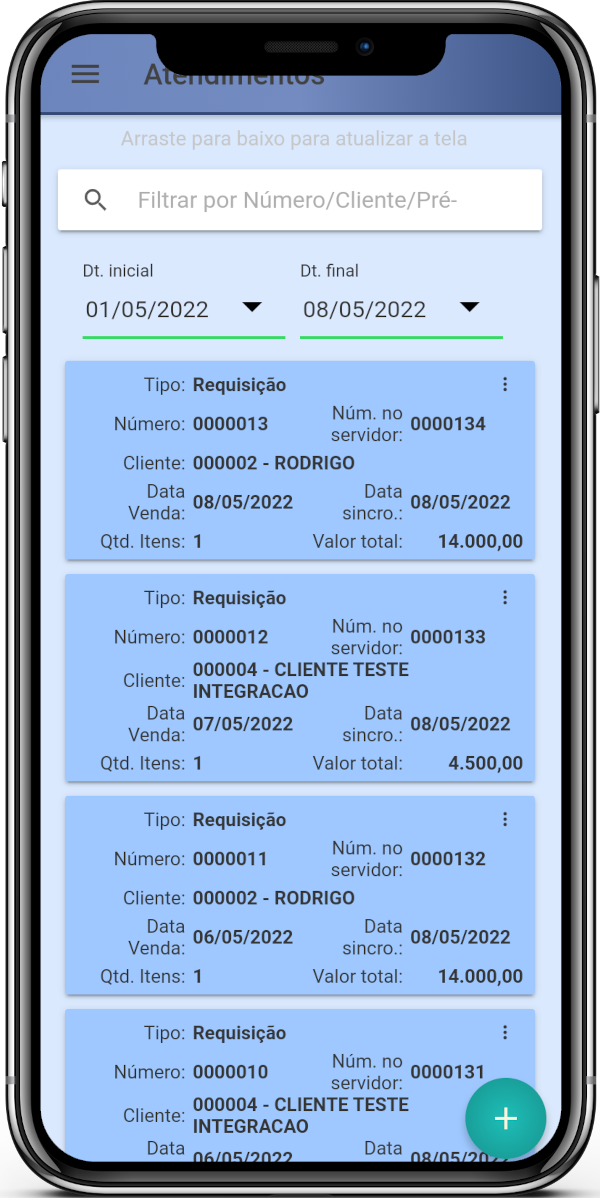This screenshot has width=600, height=1200.
Task: Open the card for número 0000012
Action: point(300,680)
